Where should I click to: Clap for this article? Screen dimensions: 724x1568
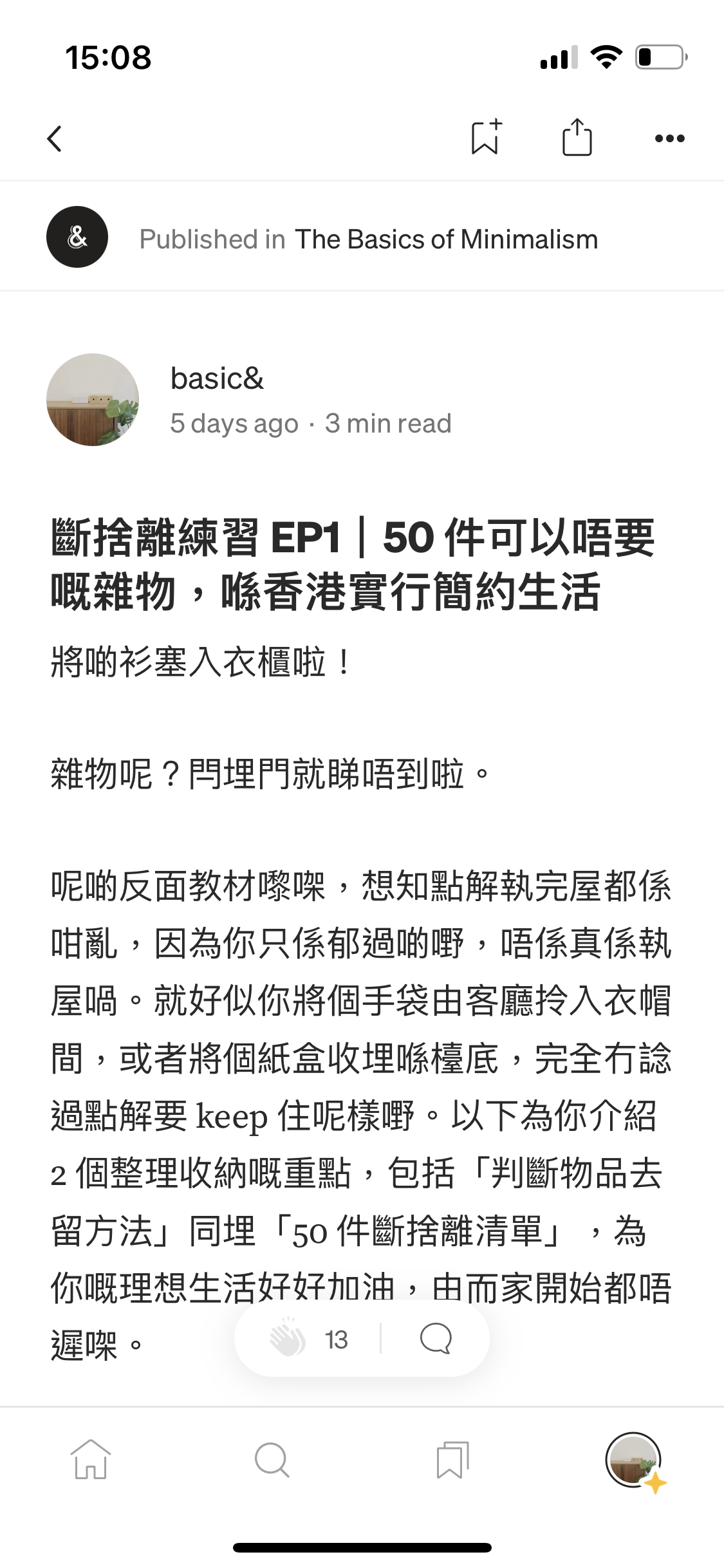pyautogui.click(x=288, y=1340)
